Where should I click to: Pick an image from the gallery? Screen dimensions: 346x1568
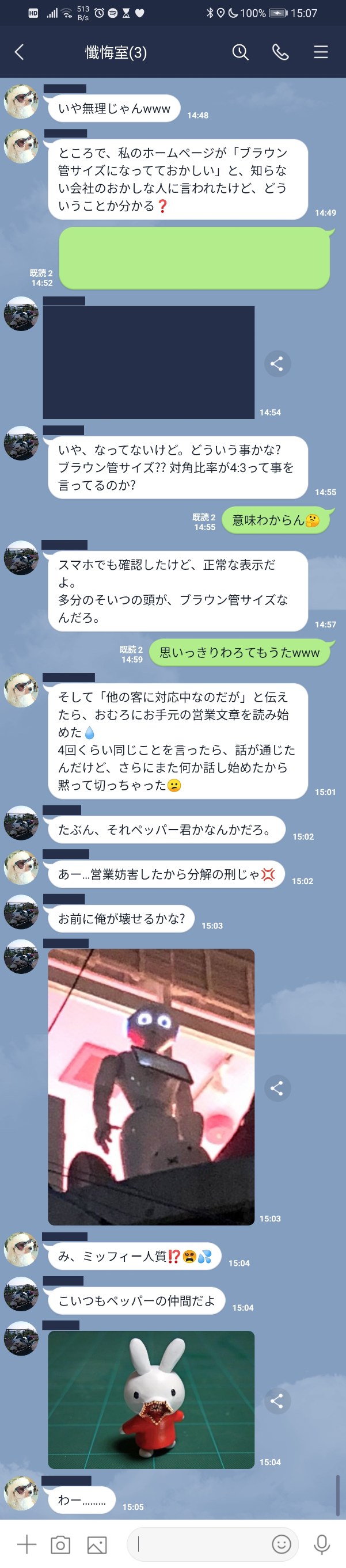(x=97, y=1544)
